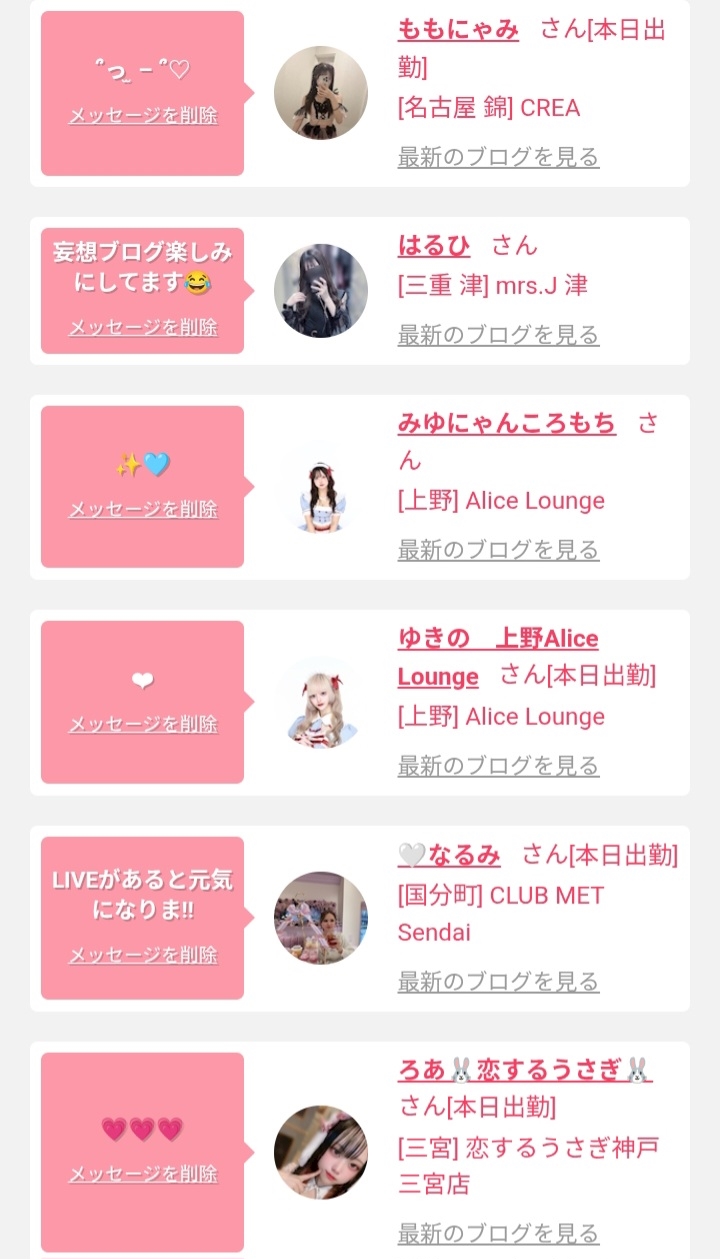Delete the heart message sent to ゆきの
Screen dimensions: 720x1259
pyautogui.click(x=143, y=724)
